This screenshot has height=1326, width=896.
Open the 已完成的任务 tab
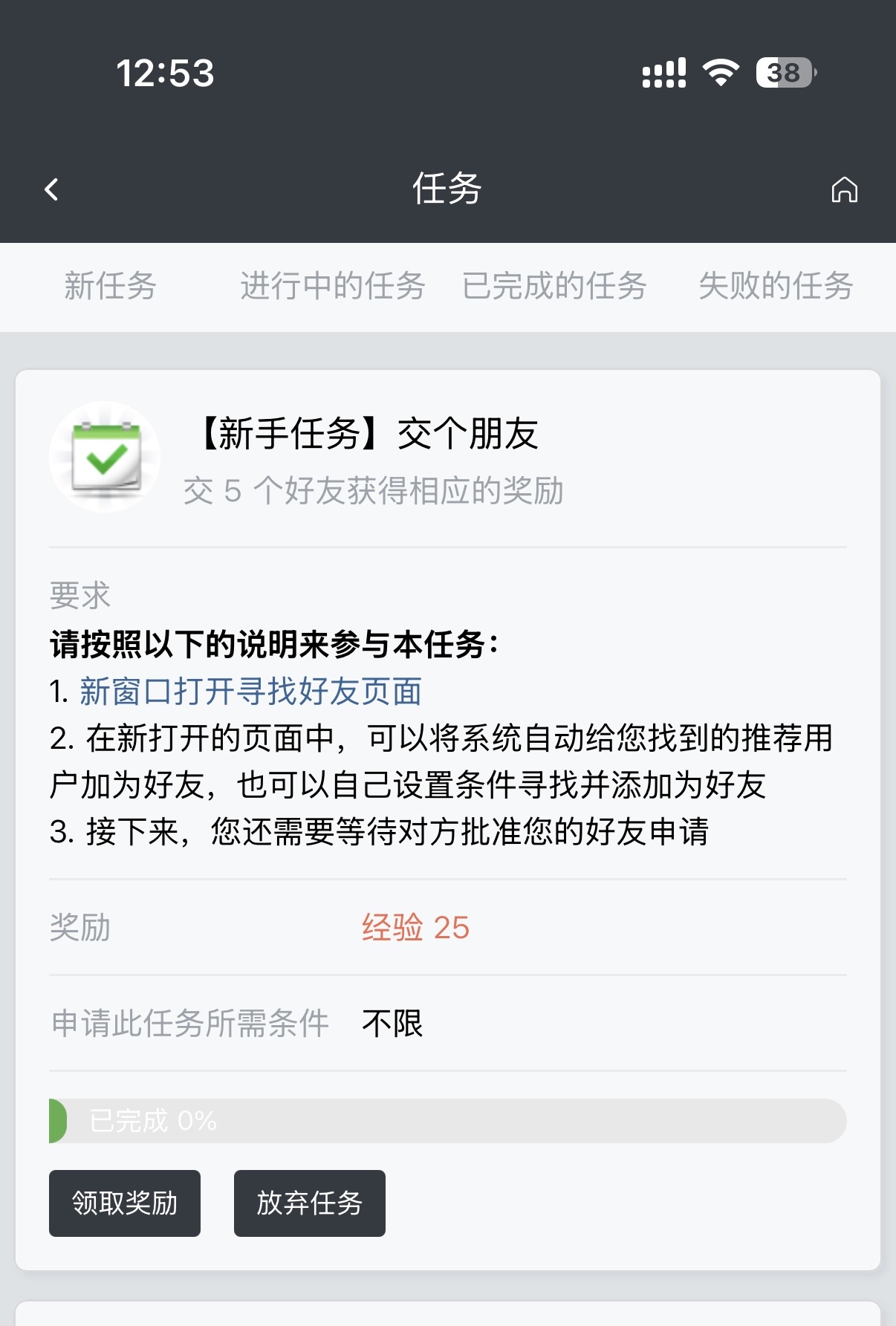[554, 286]
